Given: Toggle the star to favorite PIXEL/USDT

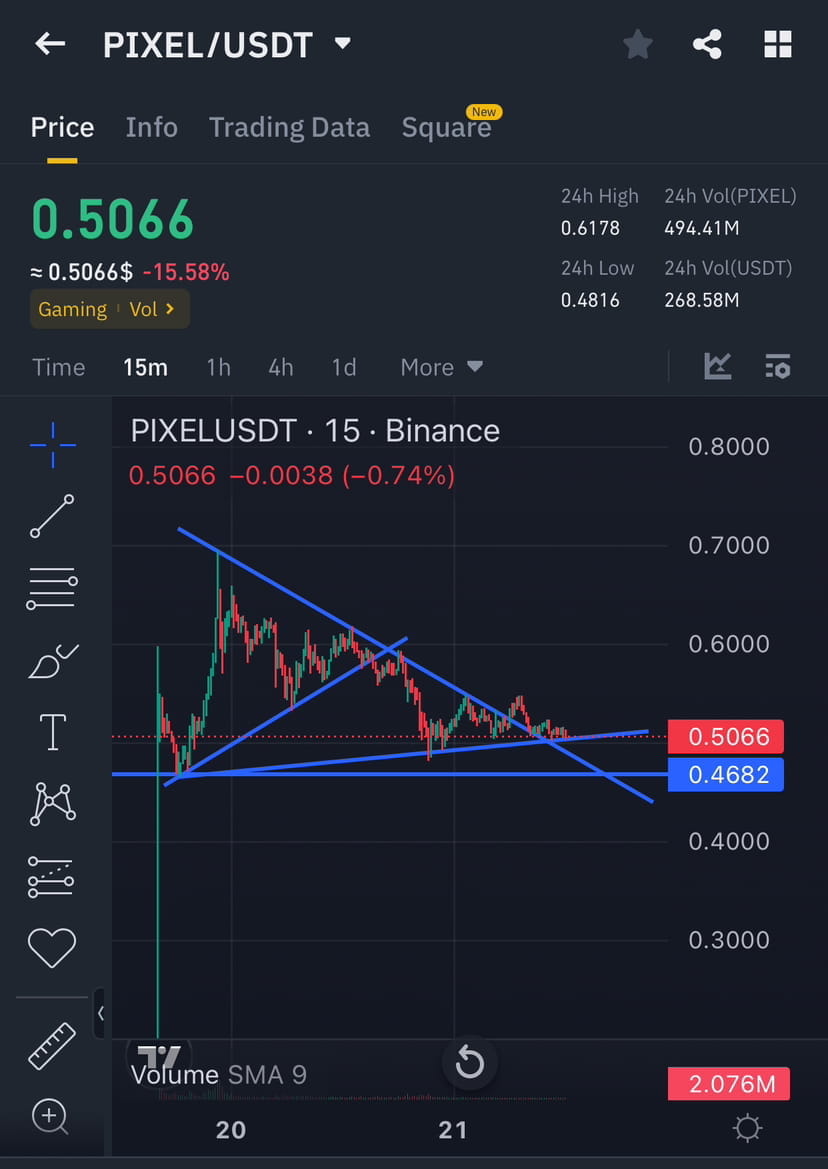Looking at the screenshot, I should [638, 44].
